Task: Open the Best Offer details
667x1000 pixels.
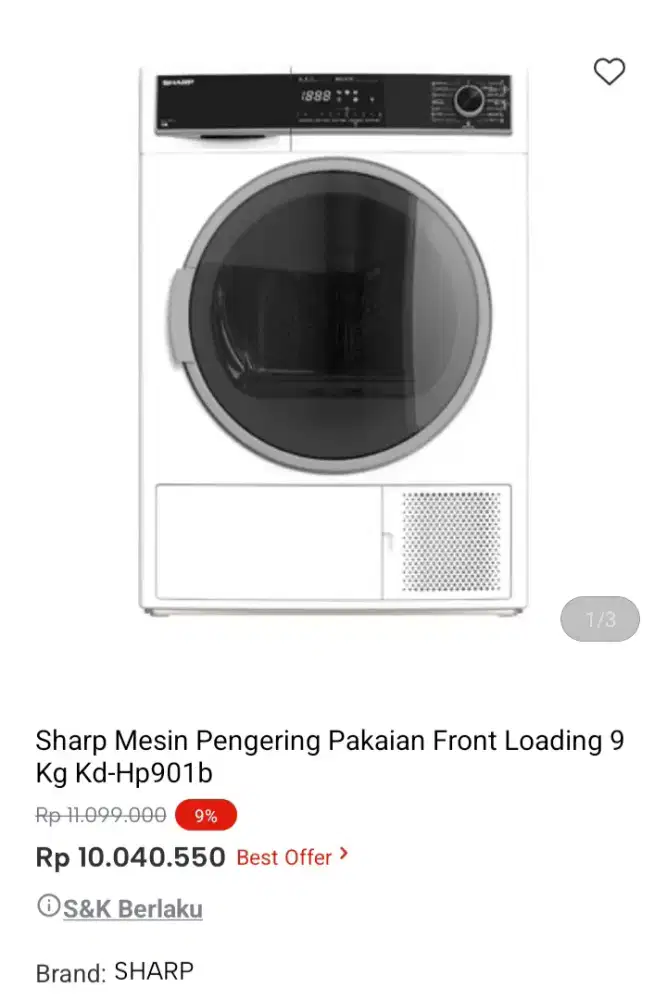Action: (x=292, y=857)
